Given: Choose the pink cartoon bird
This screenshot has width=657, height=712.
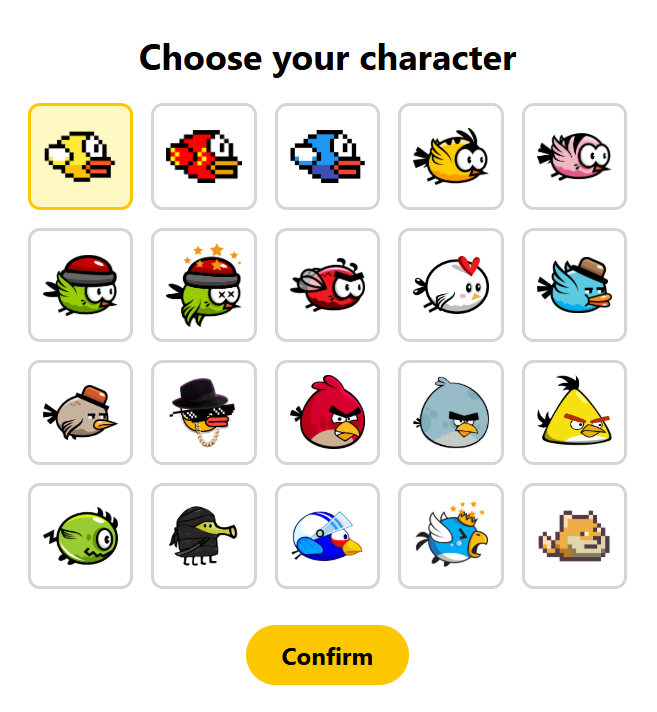Looking at the screenshot, I should pyautogui.click(x=574, y=157).
